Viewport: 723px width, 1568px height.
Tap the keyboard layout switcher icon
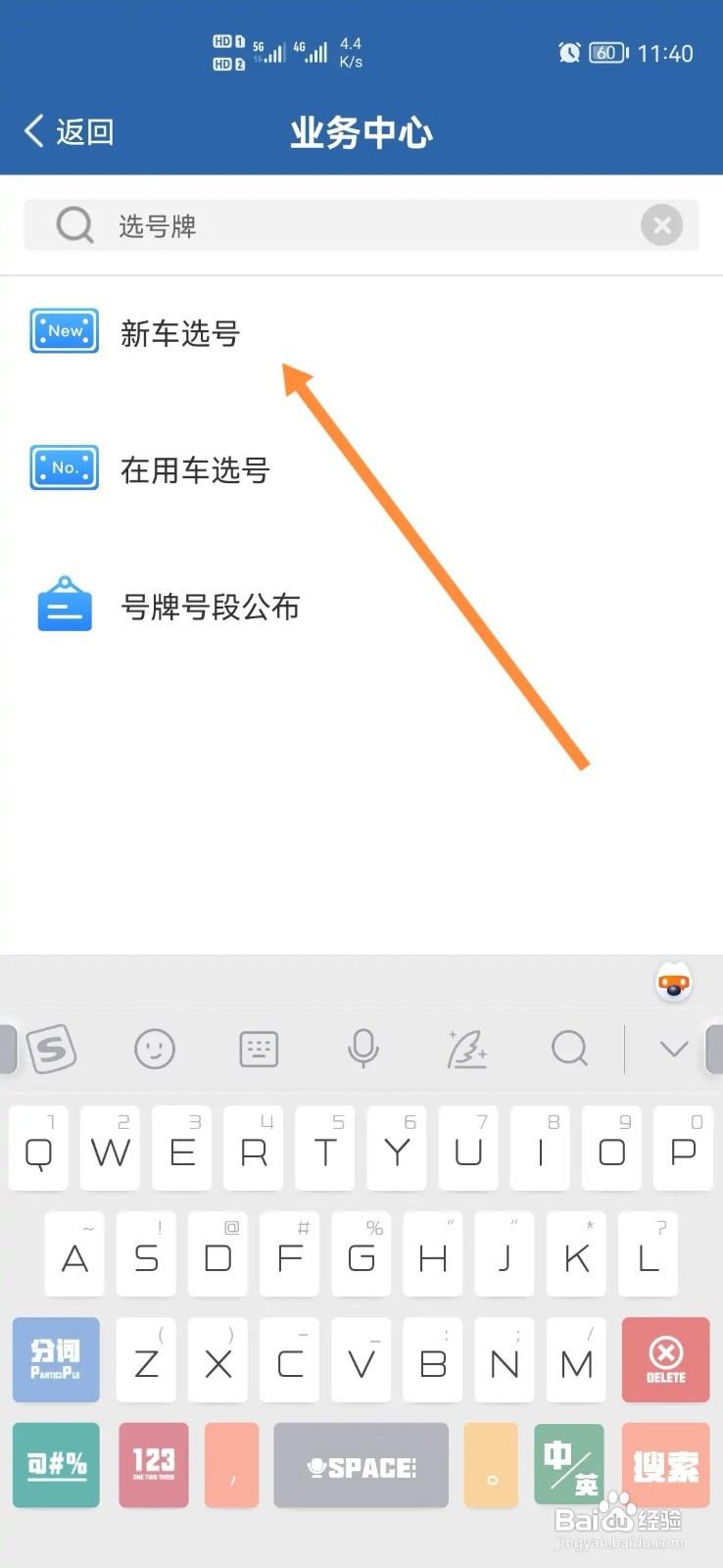258,1048
